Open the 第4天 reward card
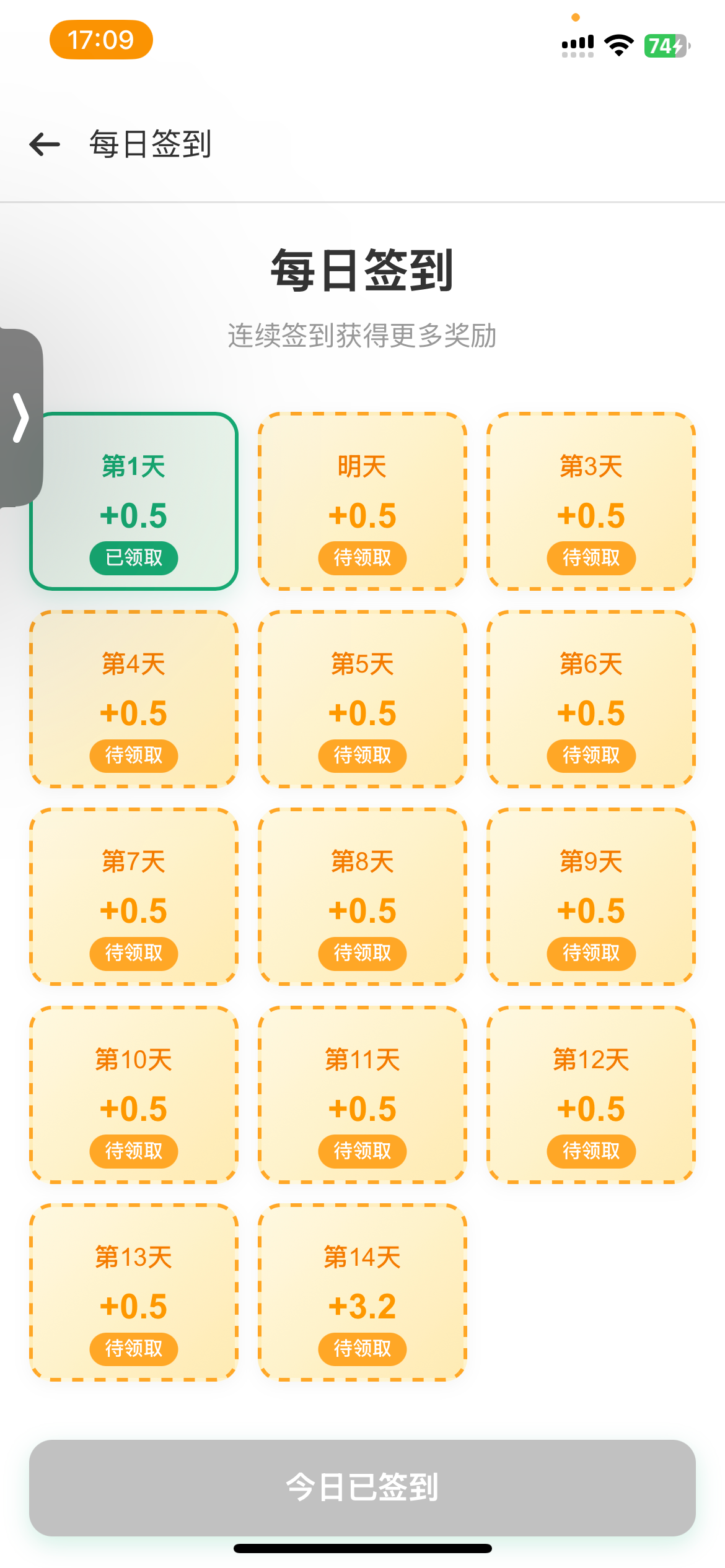This screenshot has width=725, height=1568. click(134, 699)
